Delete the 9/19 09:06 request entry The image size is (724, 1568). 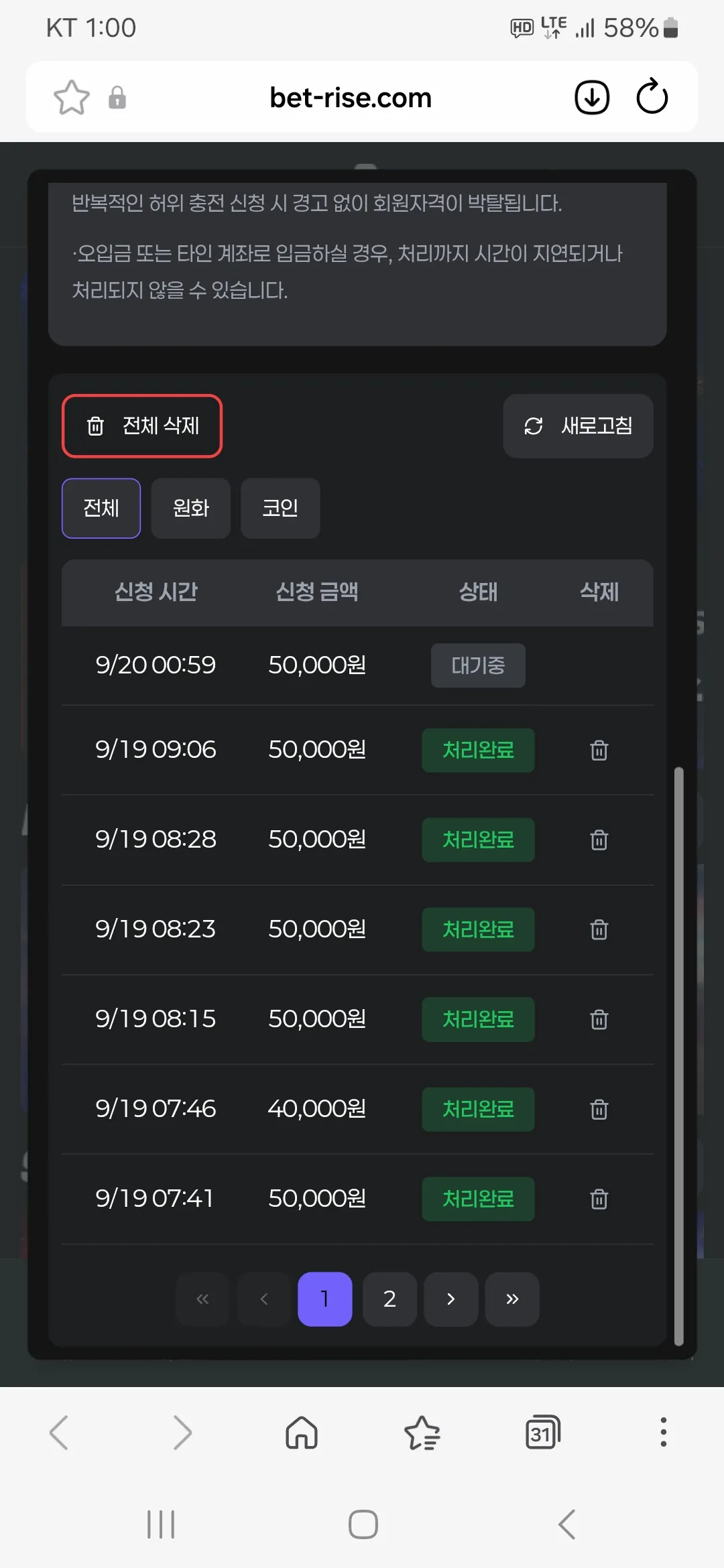point(599,750)
